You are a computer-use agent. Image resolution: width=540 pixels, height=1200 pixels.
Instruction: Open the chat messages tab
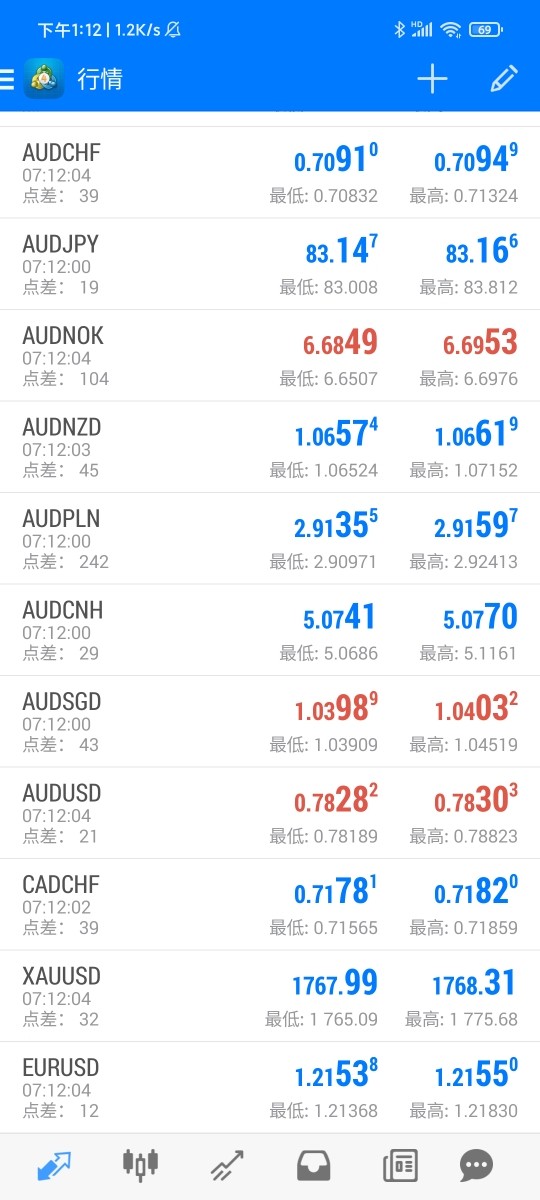[476, 1165]
